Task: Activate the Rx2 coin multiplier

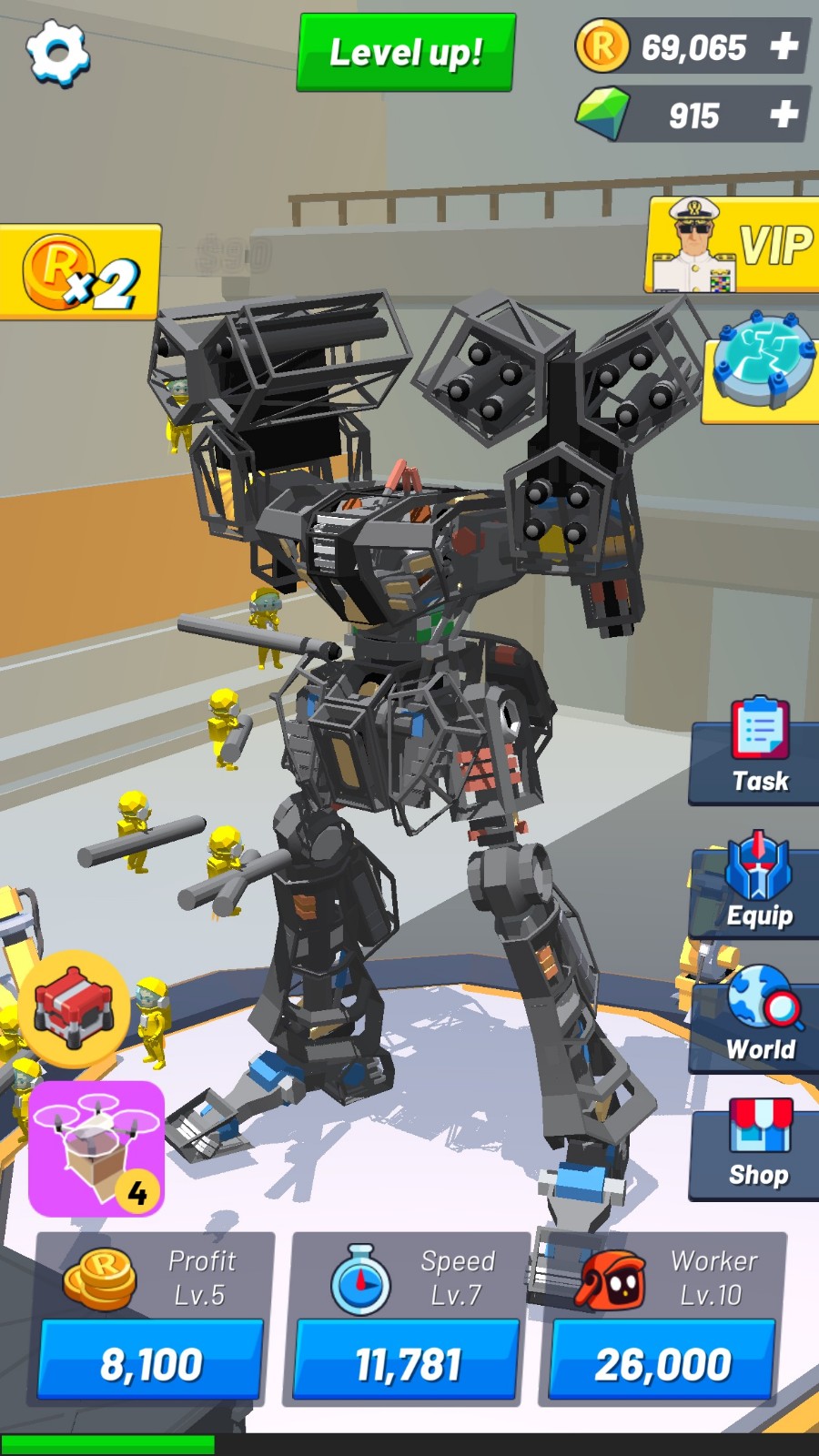Action: pyautogui.click(x=80, y=271)
